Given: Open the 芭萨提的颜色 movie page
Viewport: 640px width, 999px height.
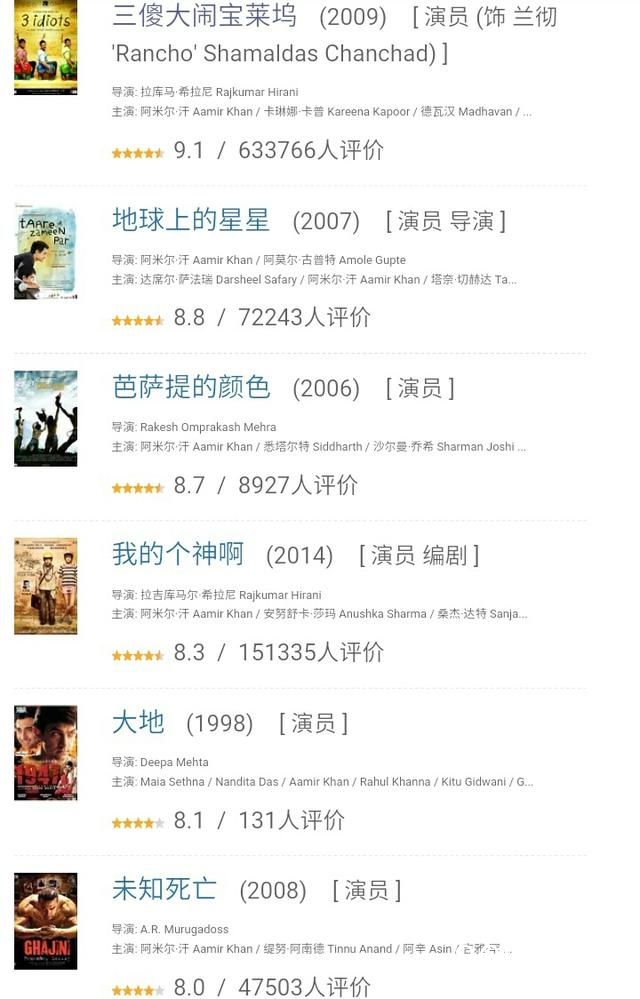Looking at the screenshot, I should 191,387.
